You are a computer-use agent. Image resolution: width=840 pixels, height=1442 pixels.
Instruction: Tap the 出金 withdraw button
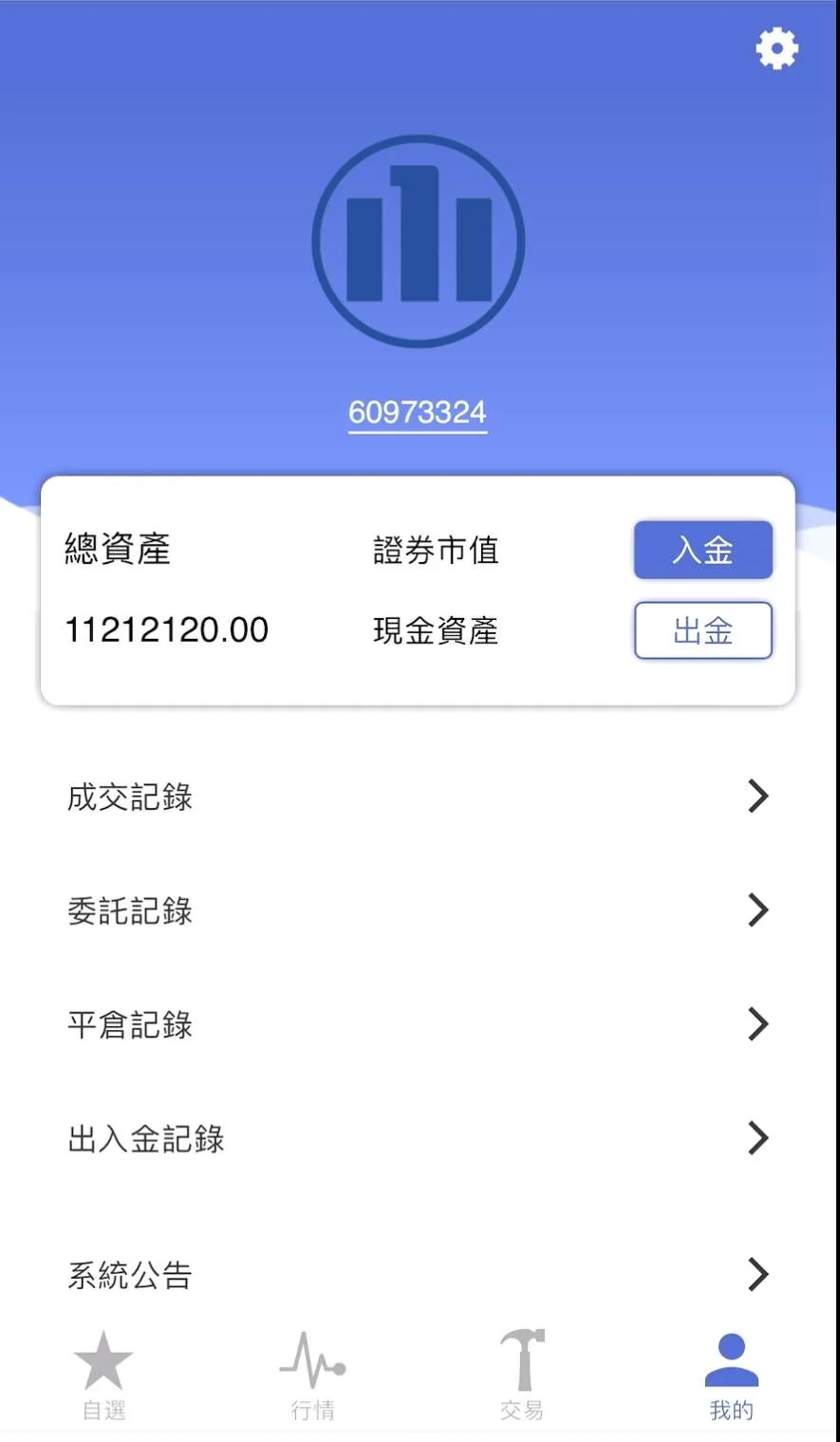pos(702,630)
